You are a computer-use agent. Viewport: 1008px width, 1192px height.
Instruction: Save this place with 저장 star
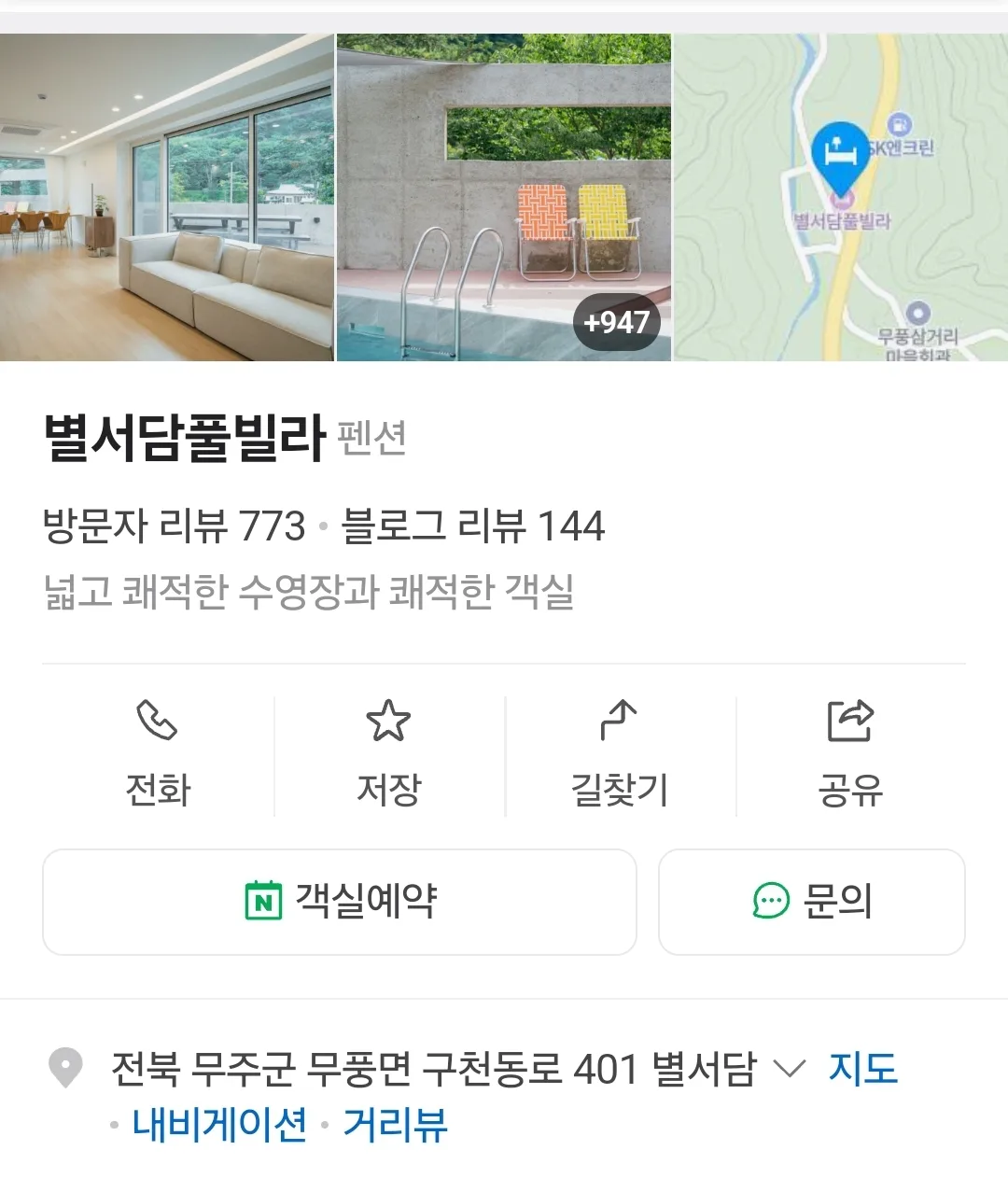tap(388, 754)
